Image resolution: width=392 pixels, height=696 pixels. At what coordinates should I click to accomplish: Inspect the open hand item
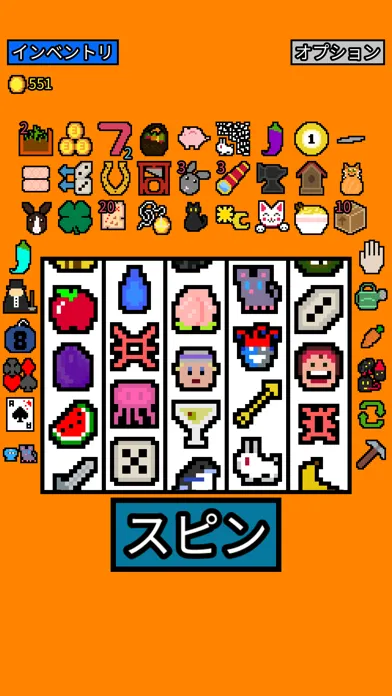tap(371, 257)
